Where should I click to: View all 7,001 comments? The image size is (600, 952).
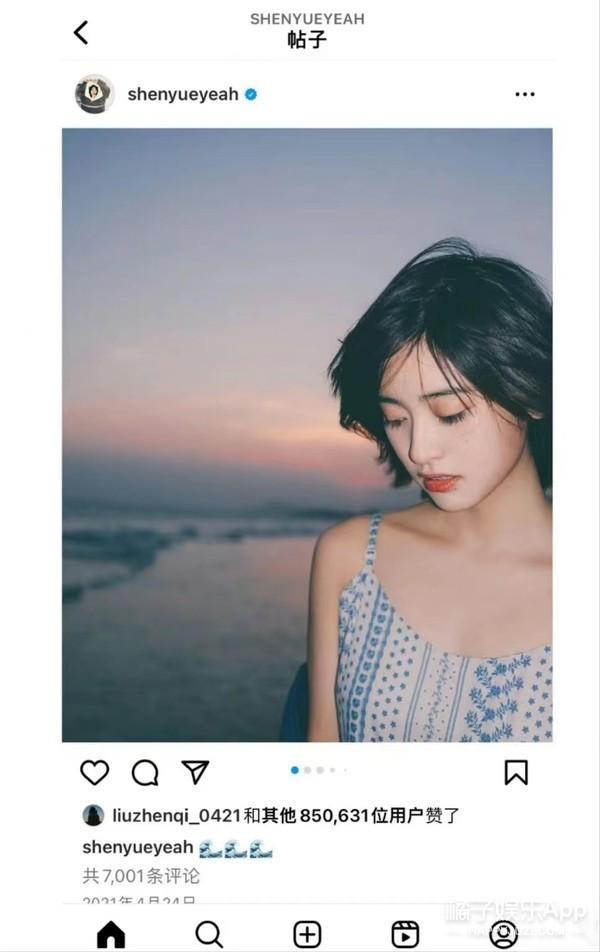141,876
